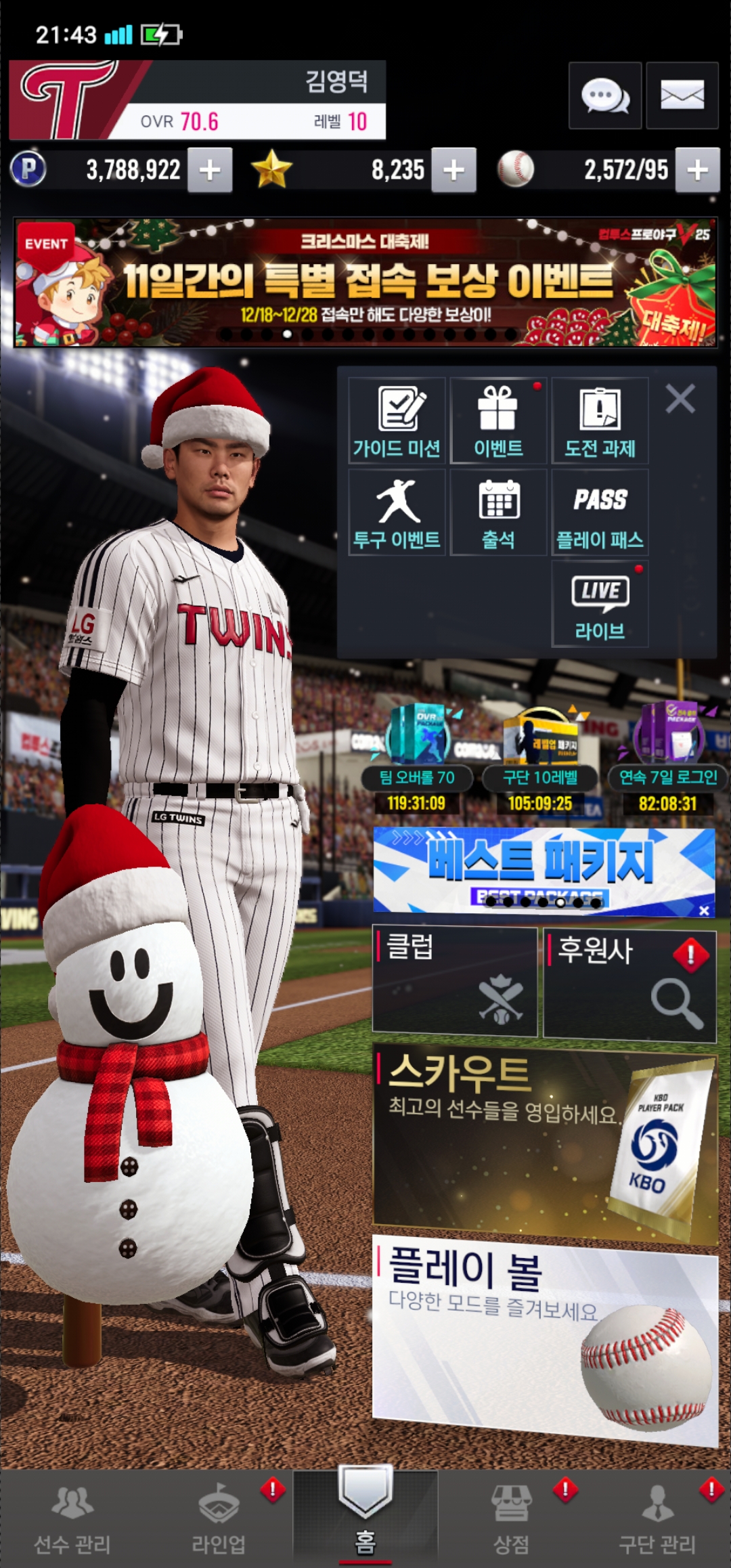Screen dimensions: 731x1568
Task: Start 플레이 볼 game modes
Action: tap(545, 1341)
